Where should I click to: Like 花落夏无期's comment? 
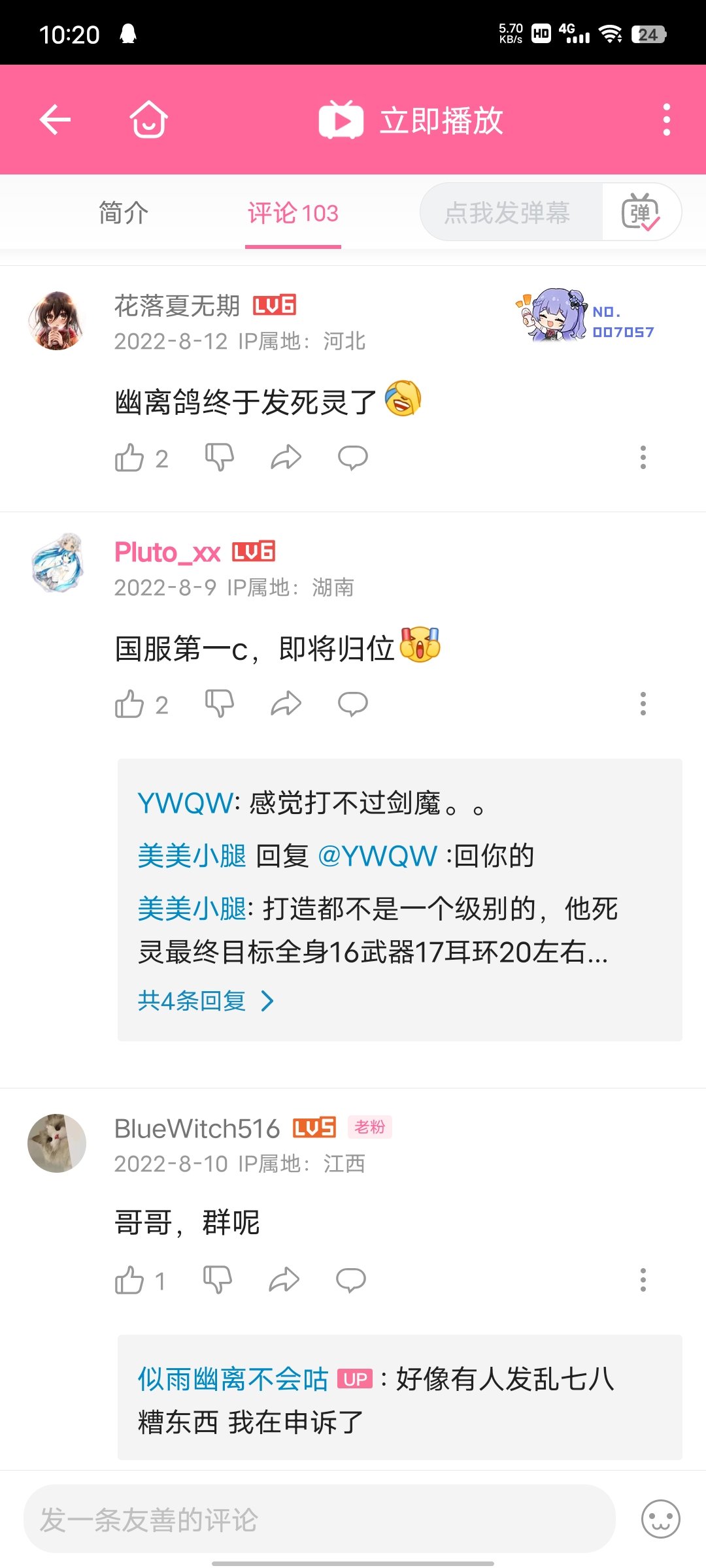tap(129, 458)
